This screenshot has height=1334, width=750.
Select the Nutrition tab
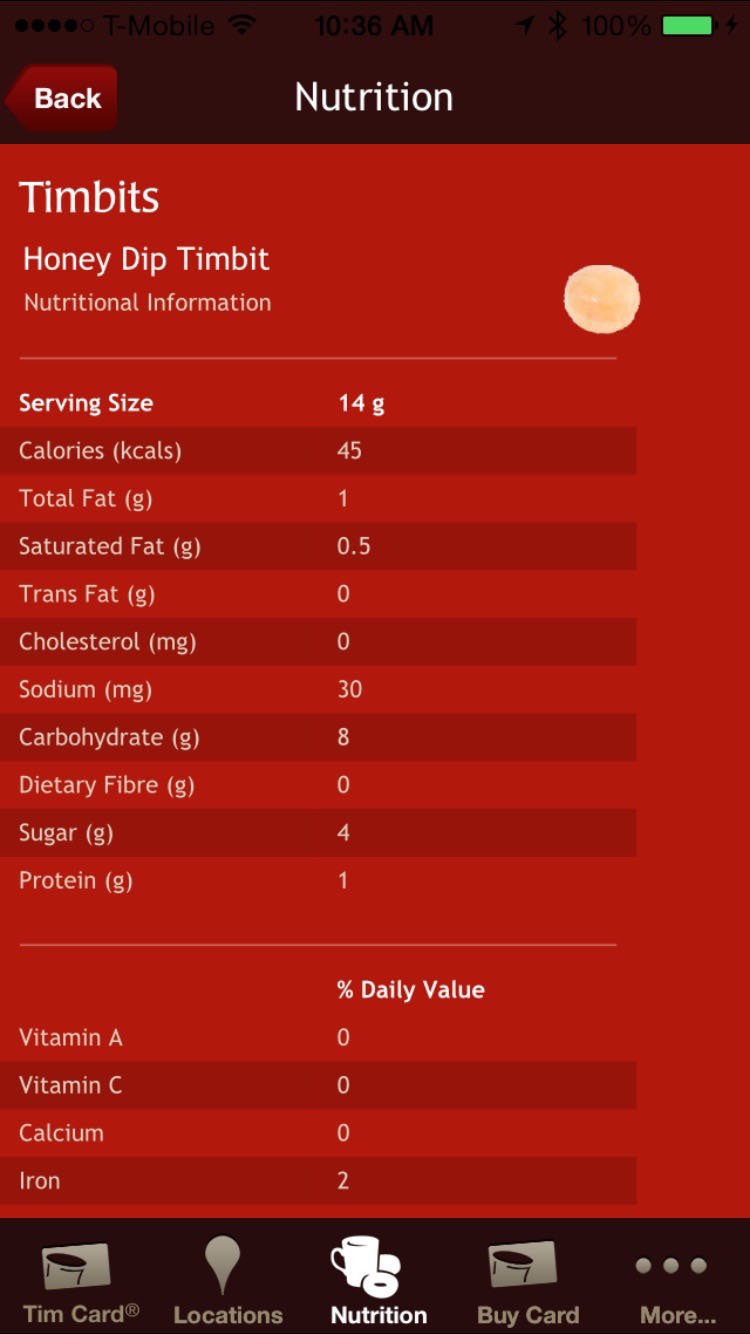[x=377, y=1278]
